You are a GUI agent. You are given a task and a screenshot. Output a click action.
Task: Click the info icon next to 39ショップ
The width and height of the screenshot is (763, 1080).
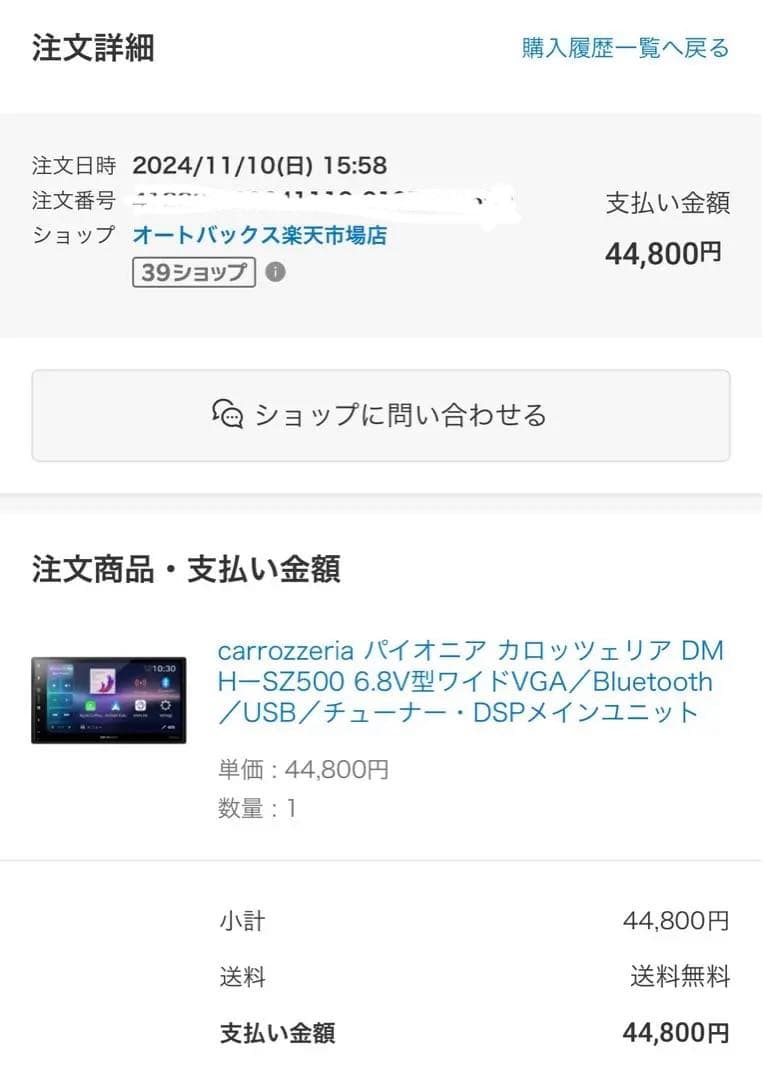[x=274, y=271]
